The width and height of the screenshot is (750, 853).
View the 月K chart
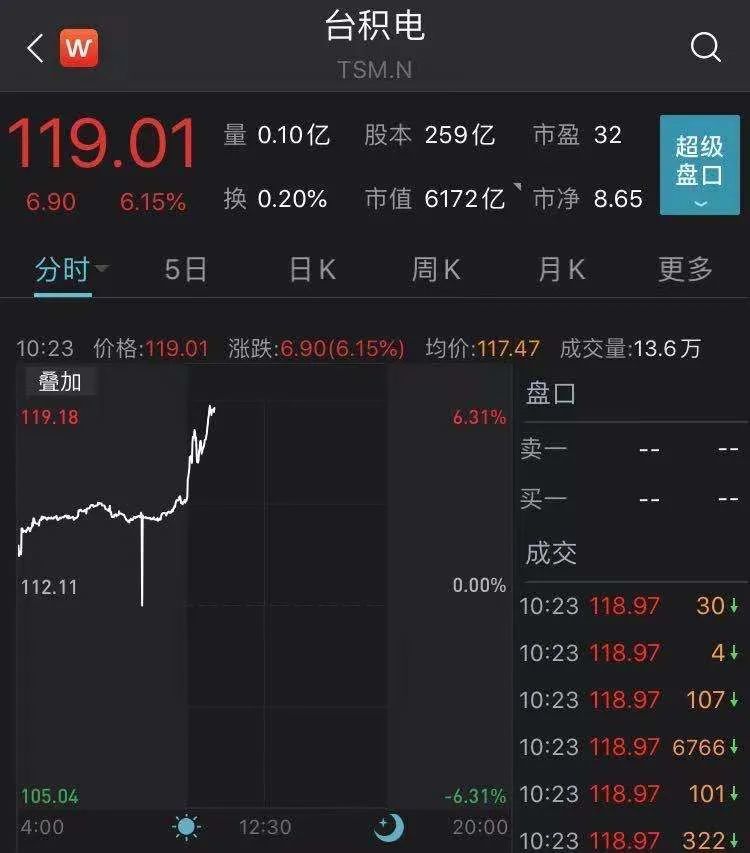coord(561,270)
